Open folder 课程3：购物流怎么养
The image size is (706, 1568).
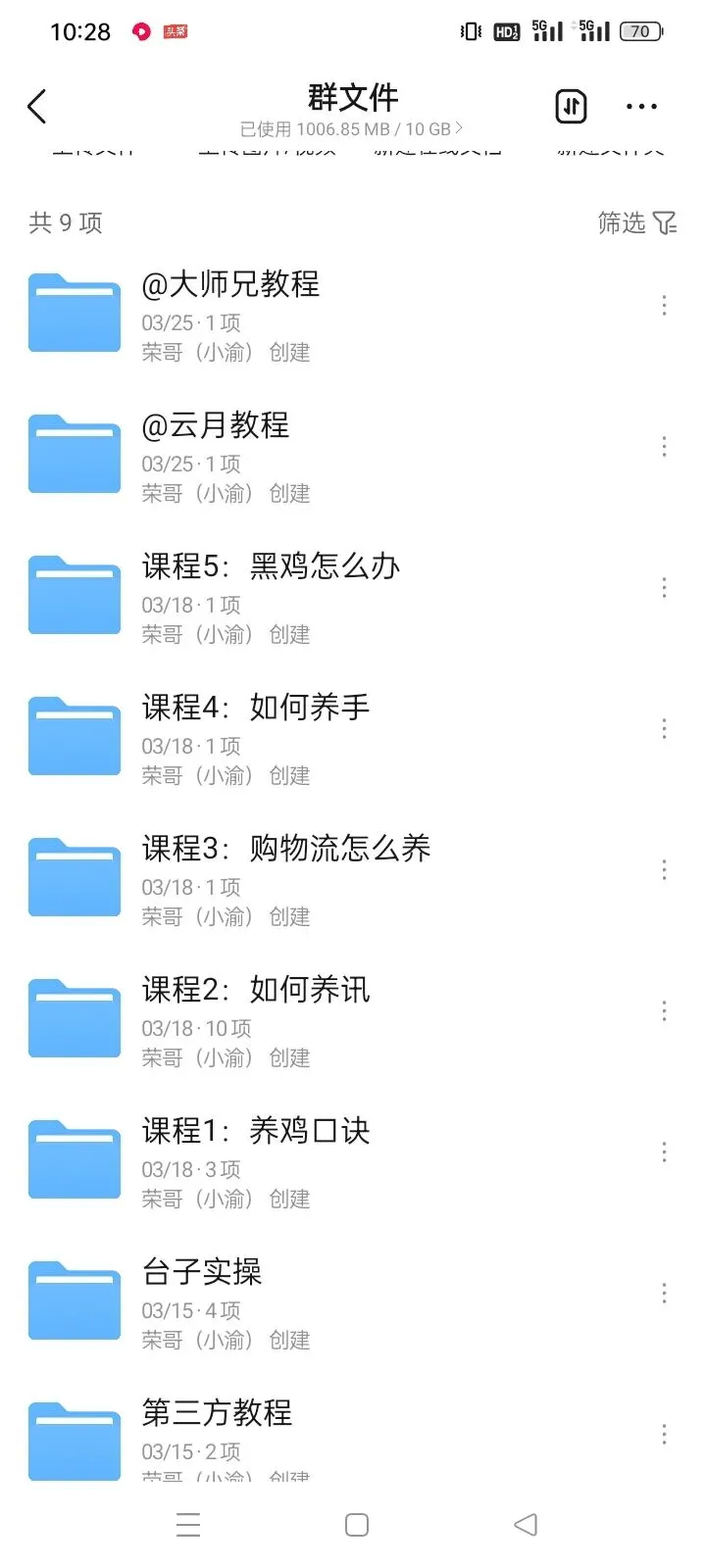[286, 850]
